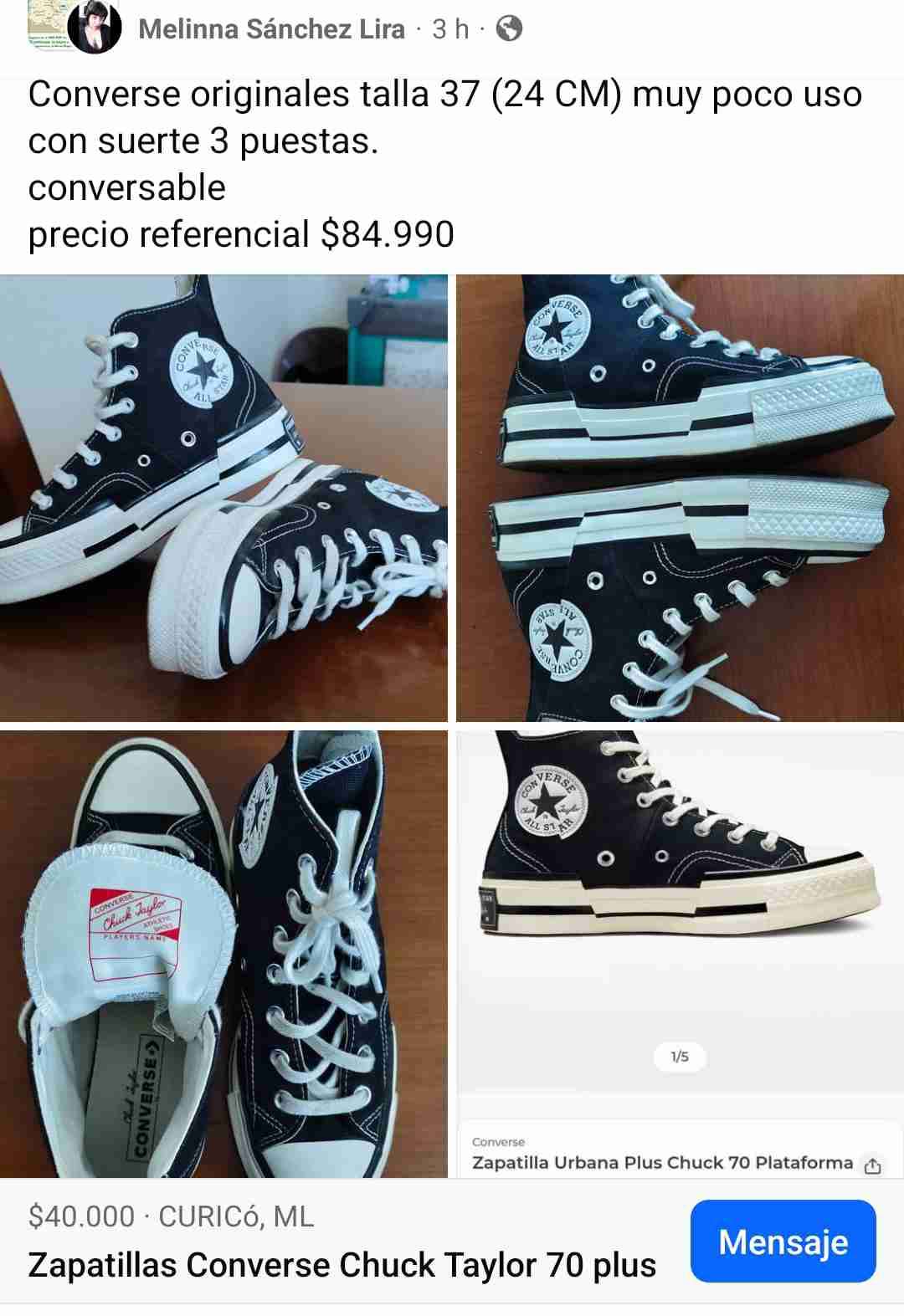
Task: Tap the 1/5 photo counter badge
Action: click(680, 1056)
